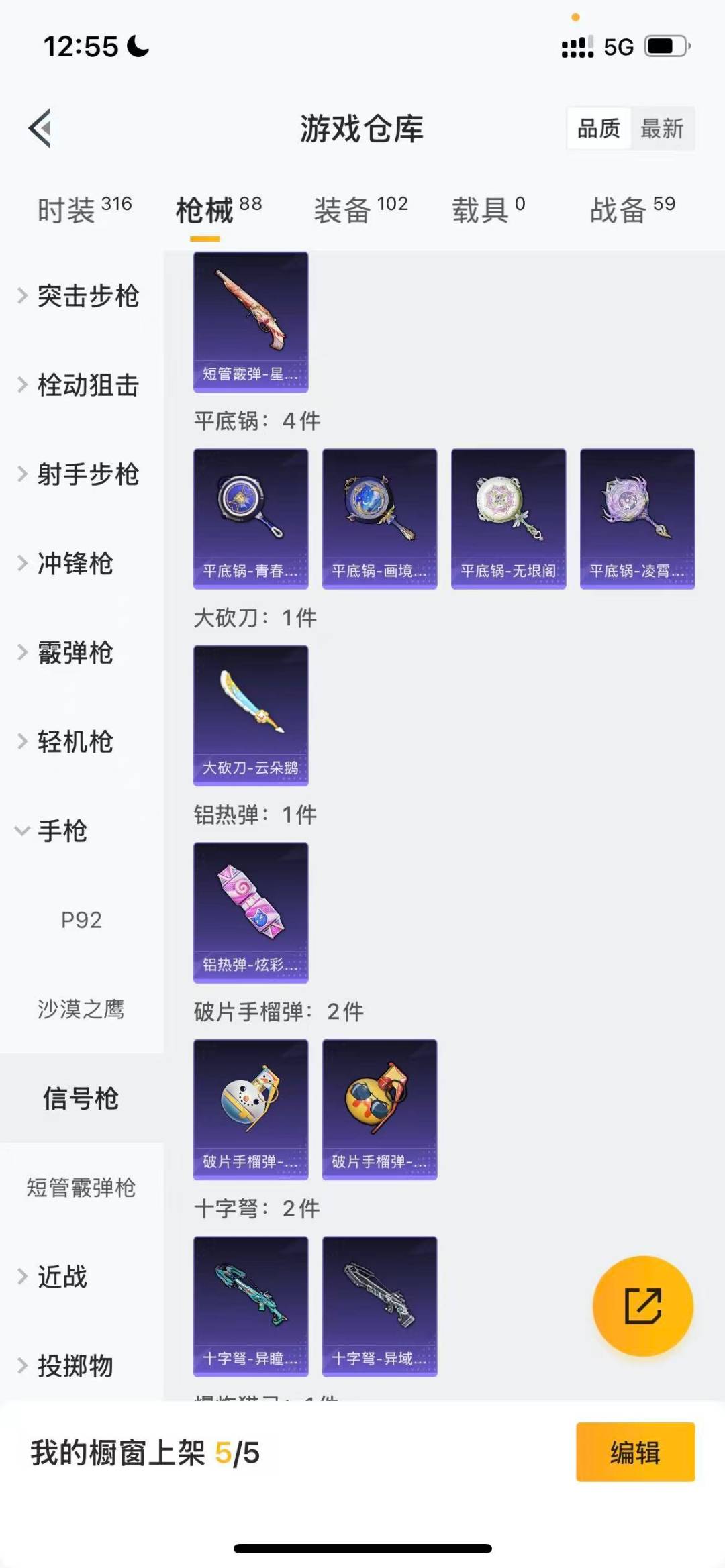
Task: Tap the orange share floating icon
Action: 641,1304
